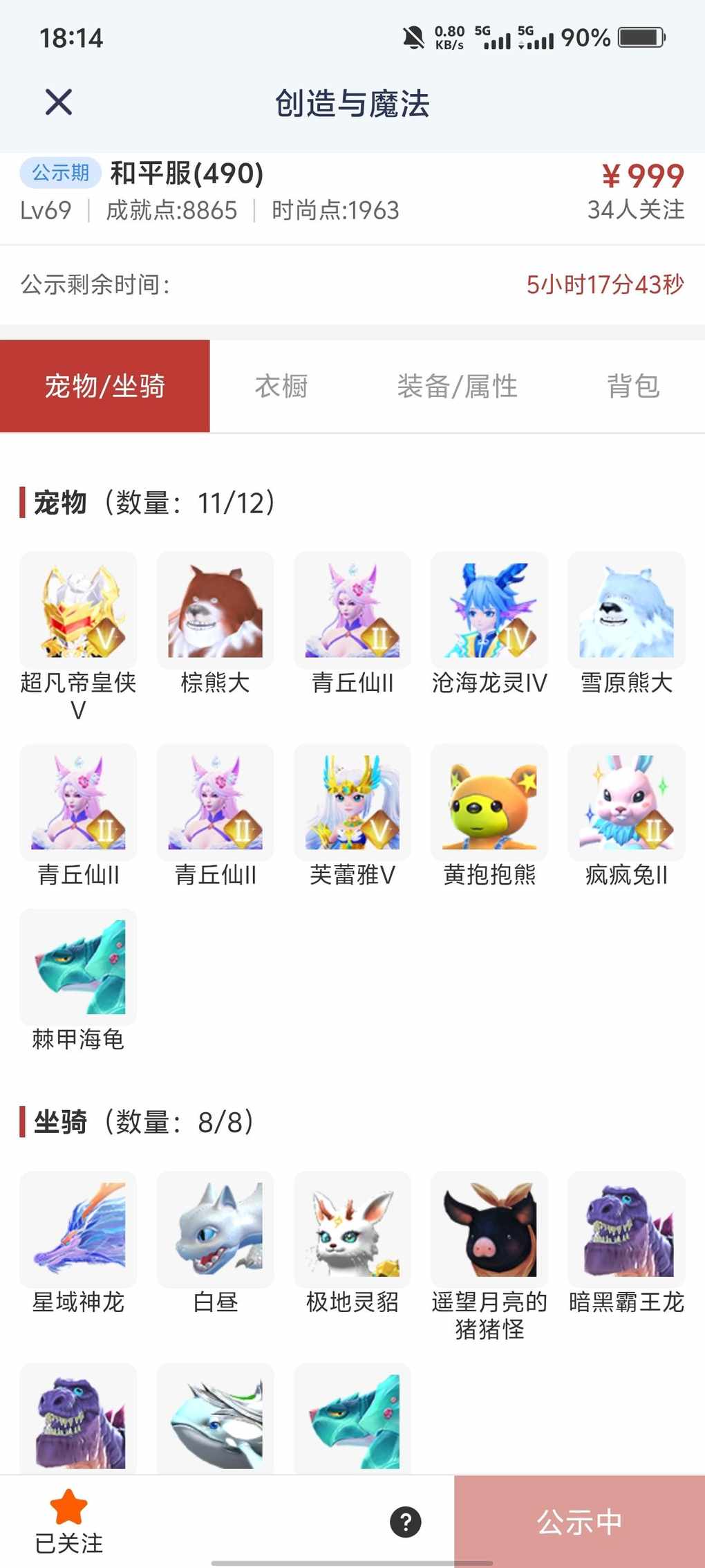705x1568 pixels.
Task: Switch to the 背包 tab
Action: (632, 386)
